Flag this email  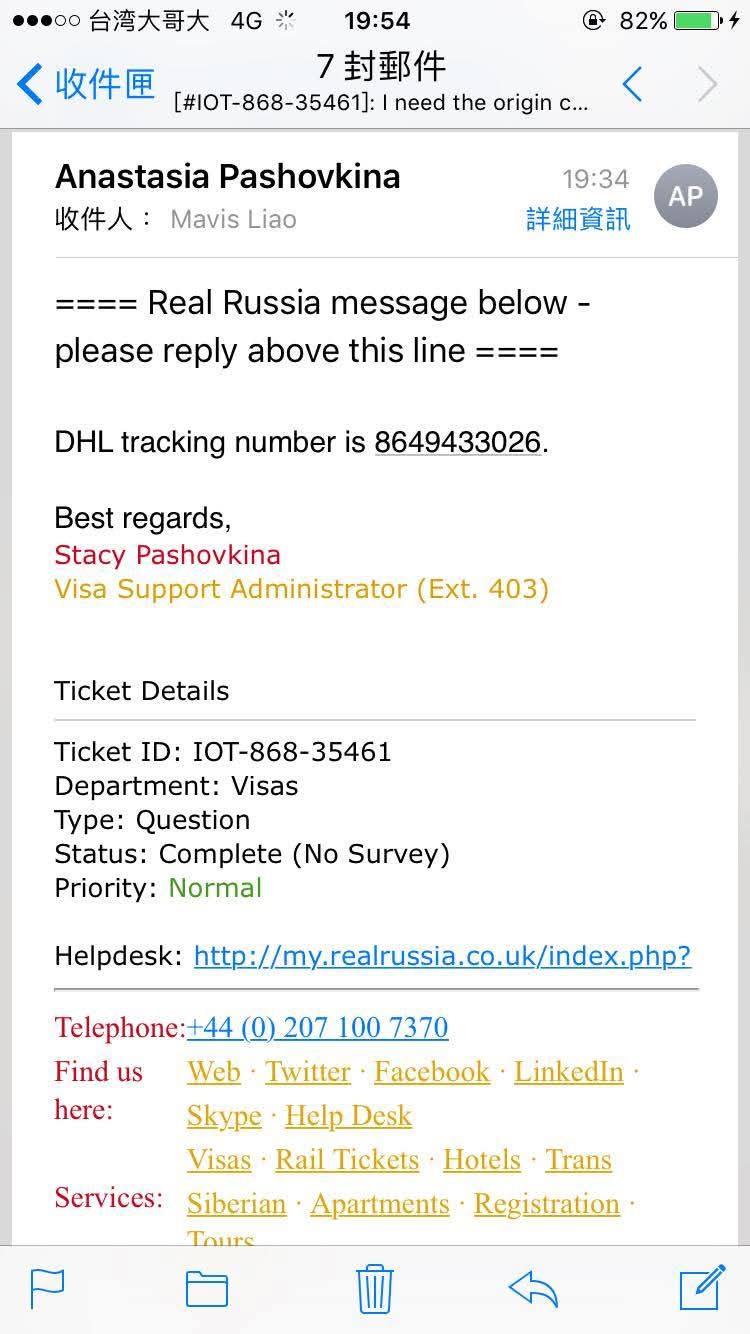click(x=48, y=1288)
